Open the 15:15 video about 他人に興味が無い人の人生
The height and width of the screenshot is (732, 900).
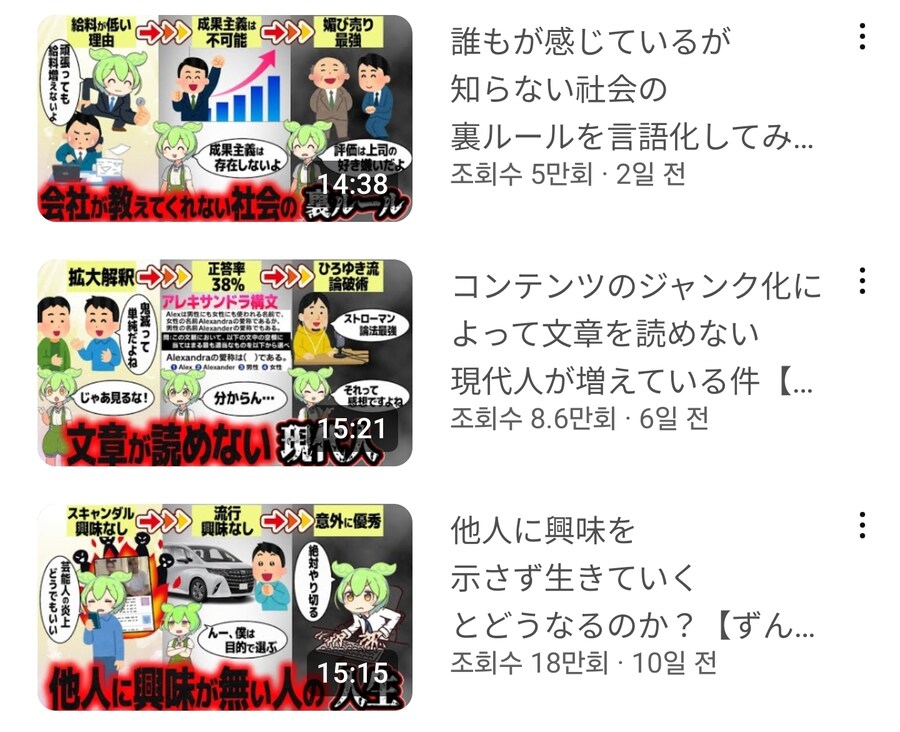point(225,607)
